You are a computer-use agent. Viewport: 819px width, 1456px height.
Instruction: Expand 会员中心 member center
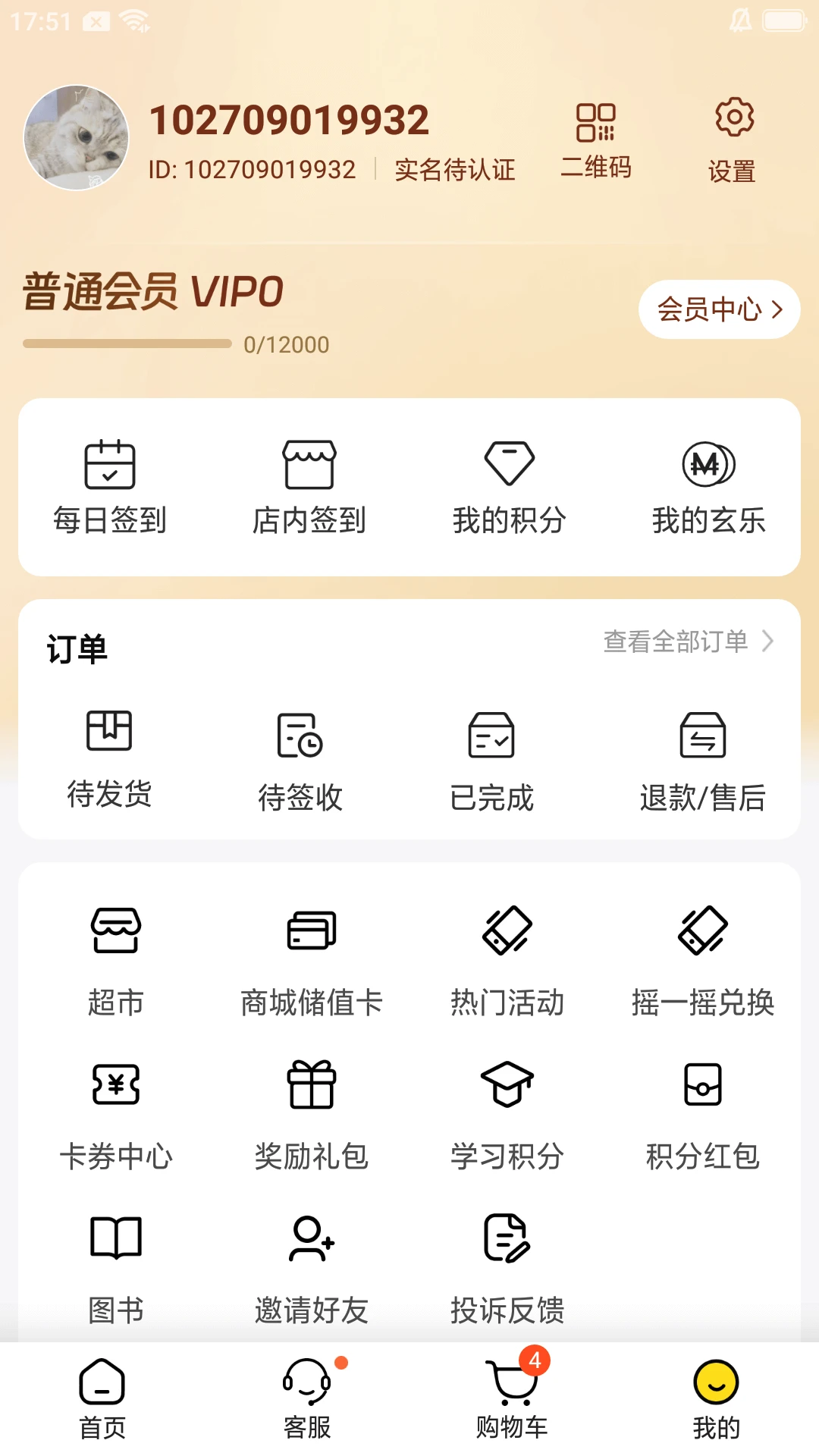[717, 309]
